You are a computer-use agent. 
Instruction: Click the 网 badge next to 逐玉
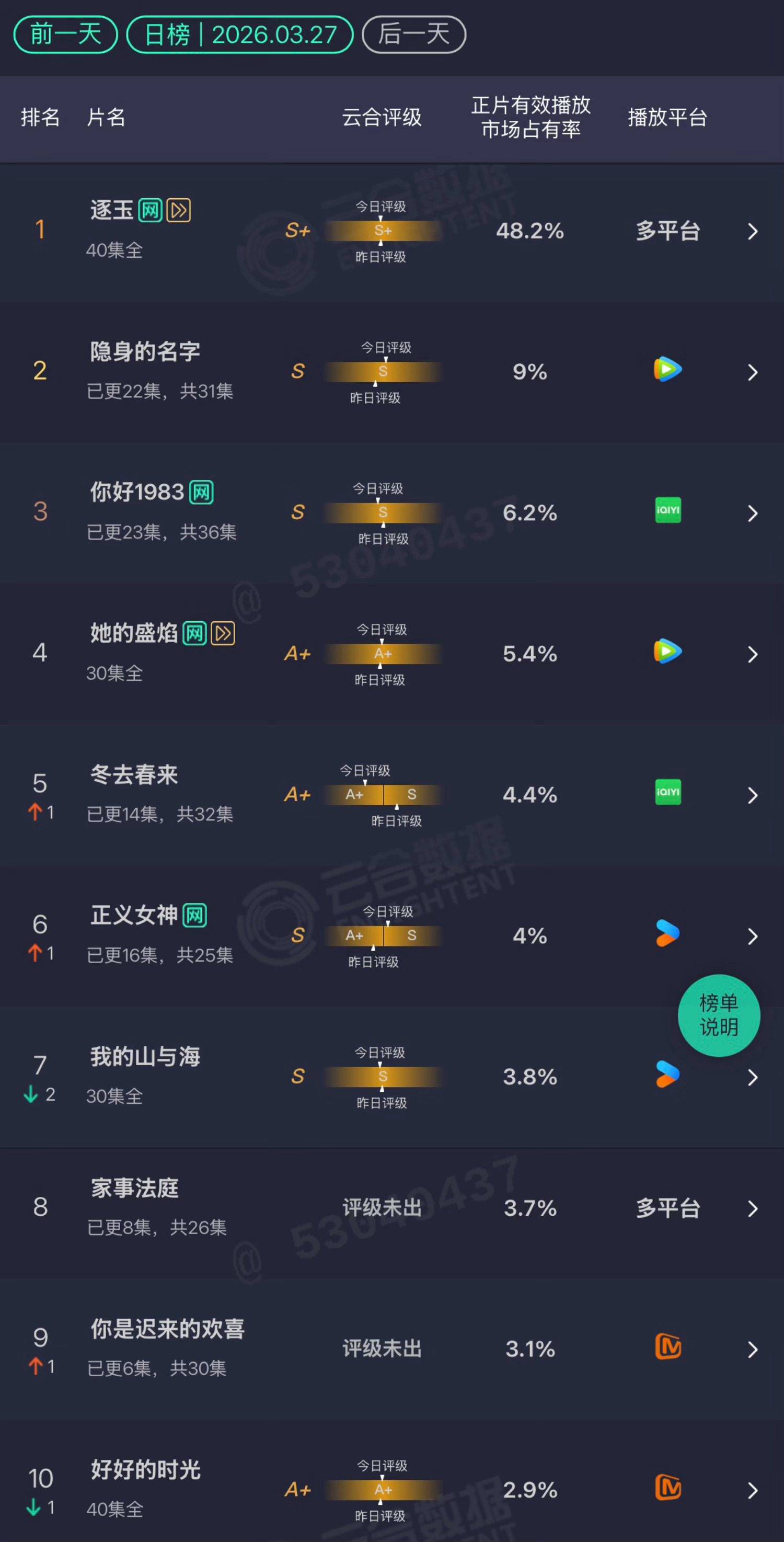click(149, 210)
